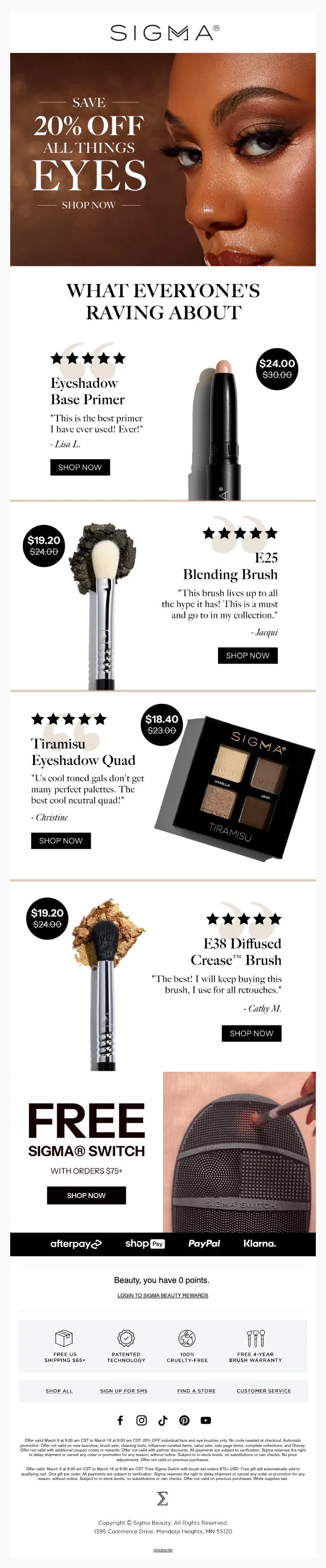Shop the Eyeshadow Base Primer
The image size is (326, 1568).
[x=80, y=468]
